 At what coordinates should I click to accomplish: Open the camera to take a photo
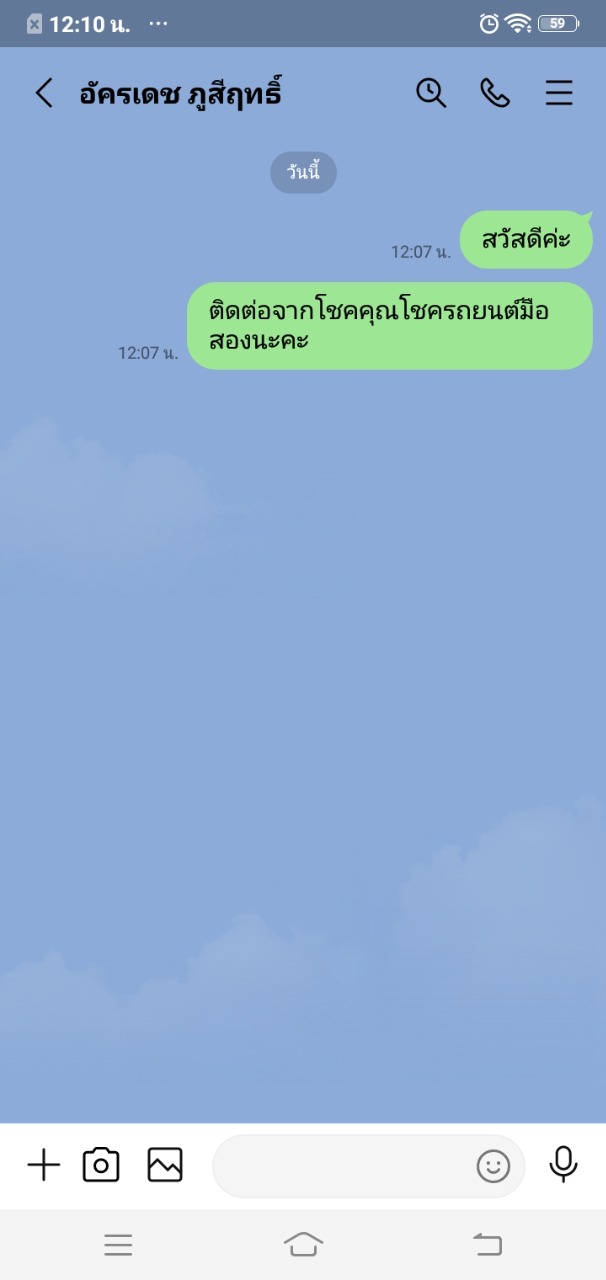[101, 1165]
